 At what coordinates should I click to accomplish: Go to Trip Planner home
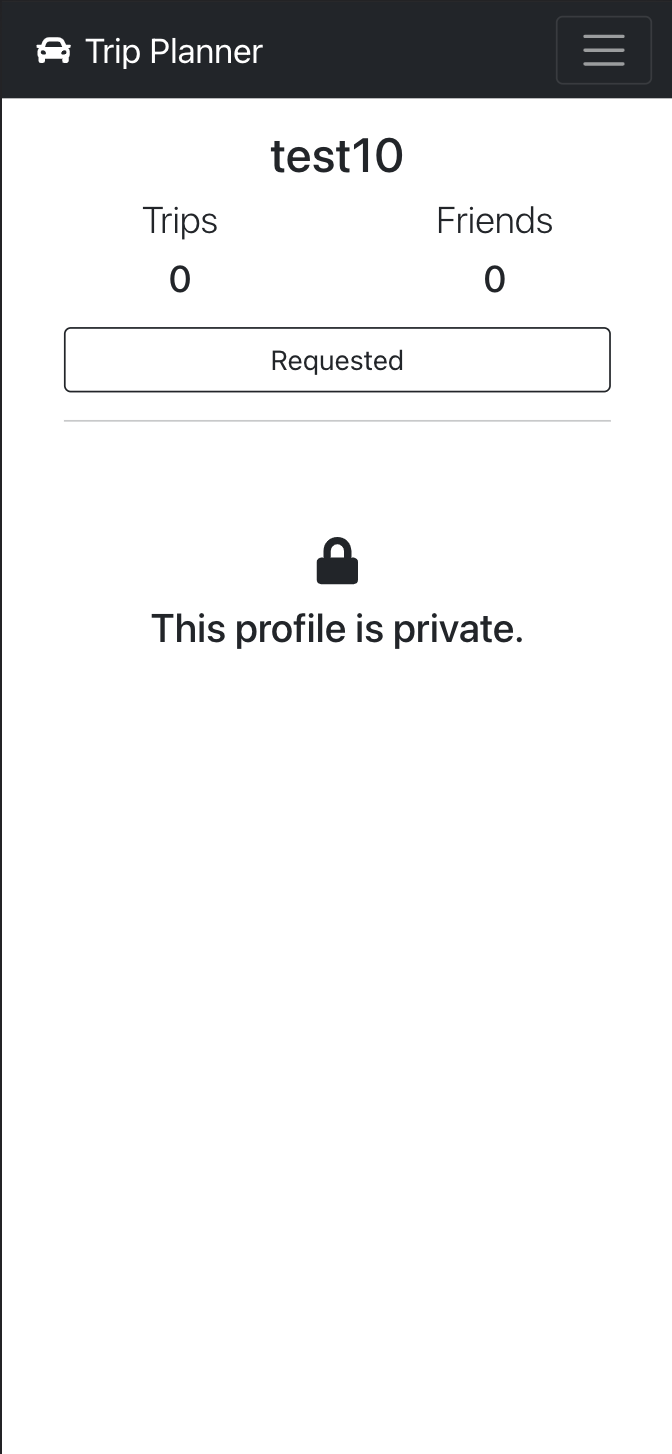pos(150,51)
